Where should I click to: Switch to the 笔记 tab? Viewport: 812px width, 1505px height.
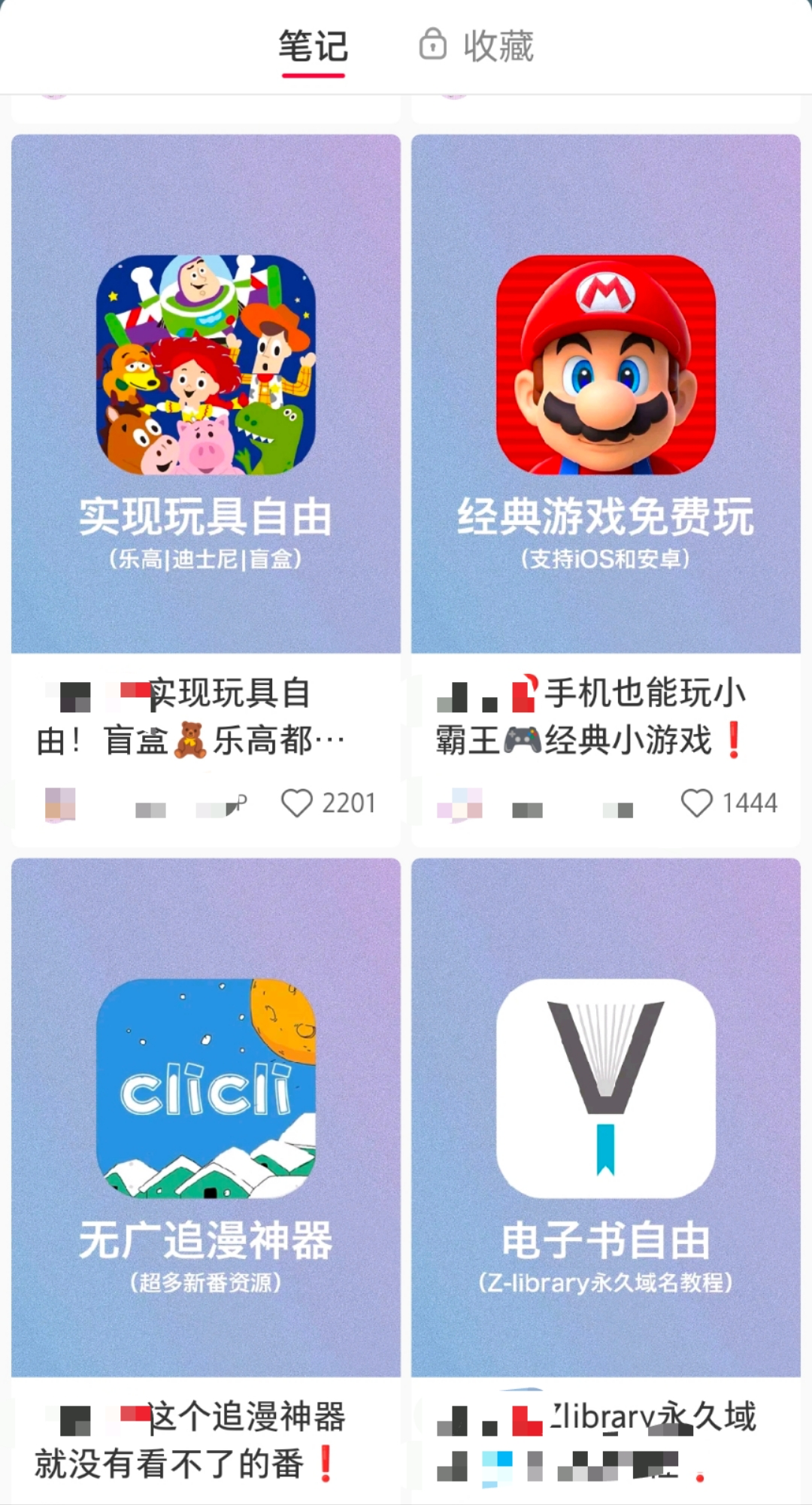313,47
